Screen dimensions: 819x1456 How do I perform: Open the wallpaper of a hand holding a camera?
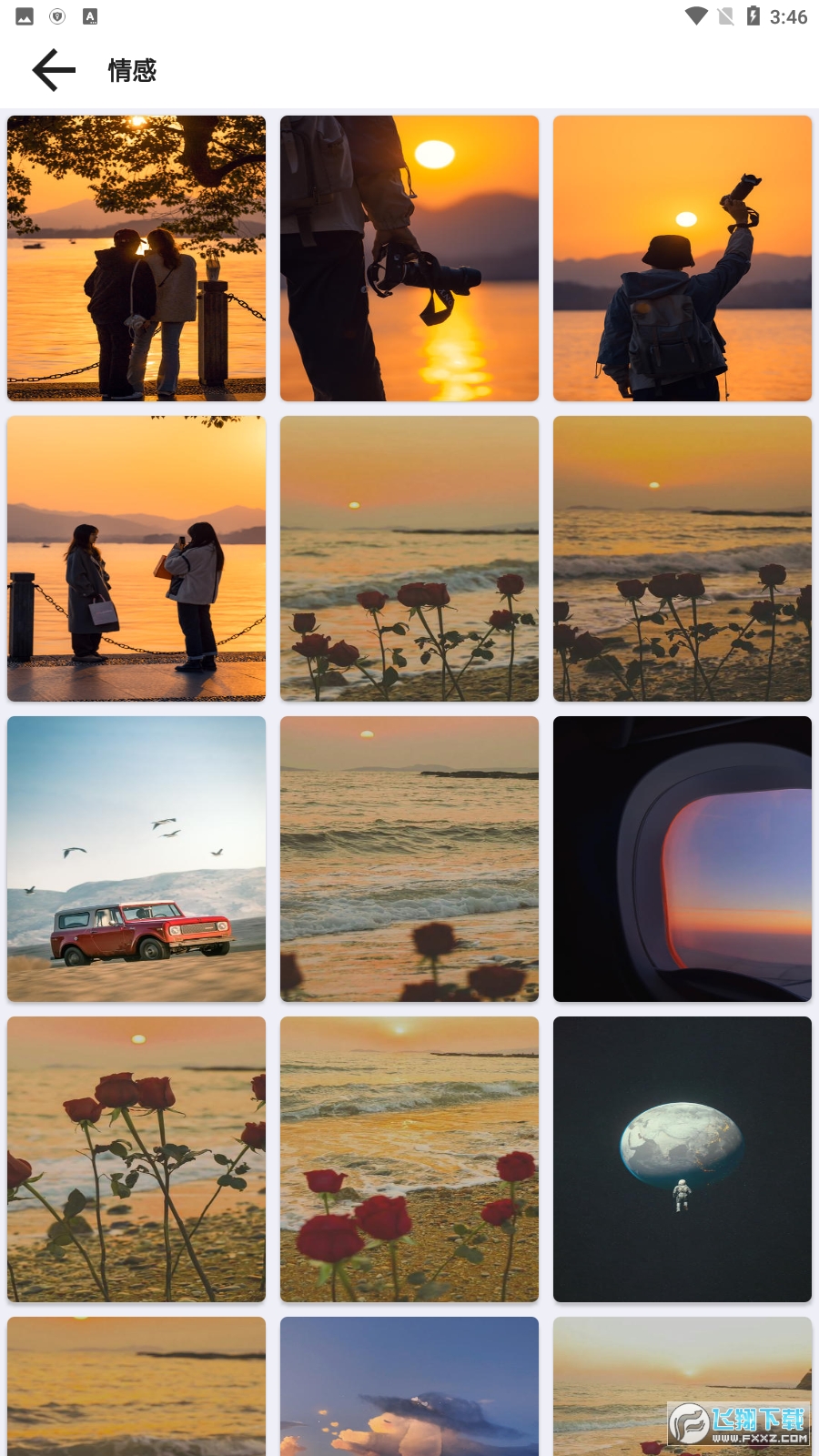[409, 258]
